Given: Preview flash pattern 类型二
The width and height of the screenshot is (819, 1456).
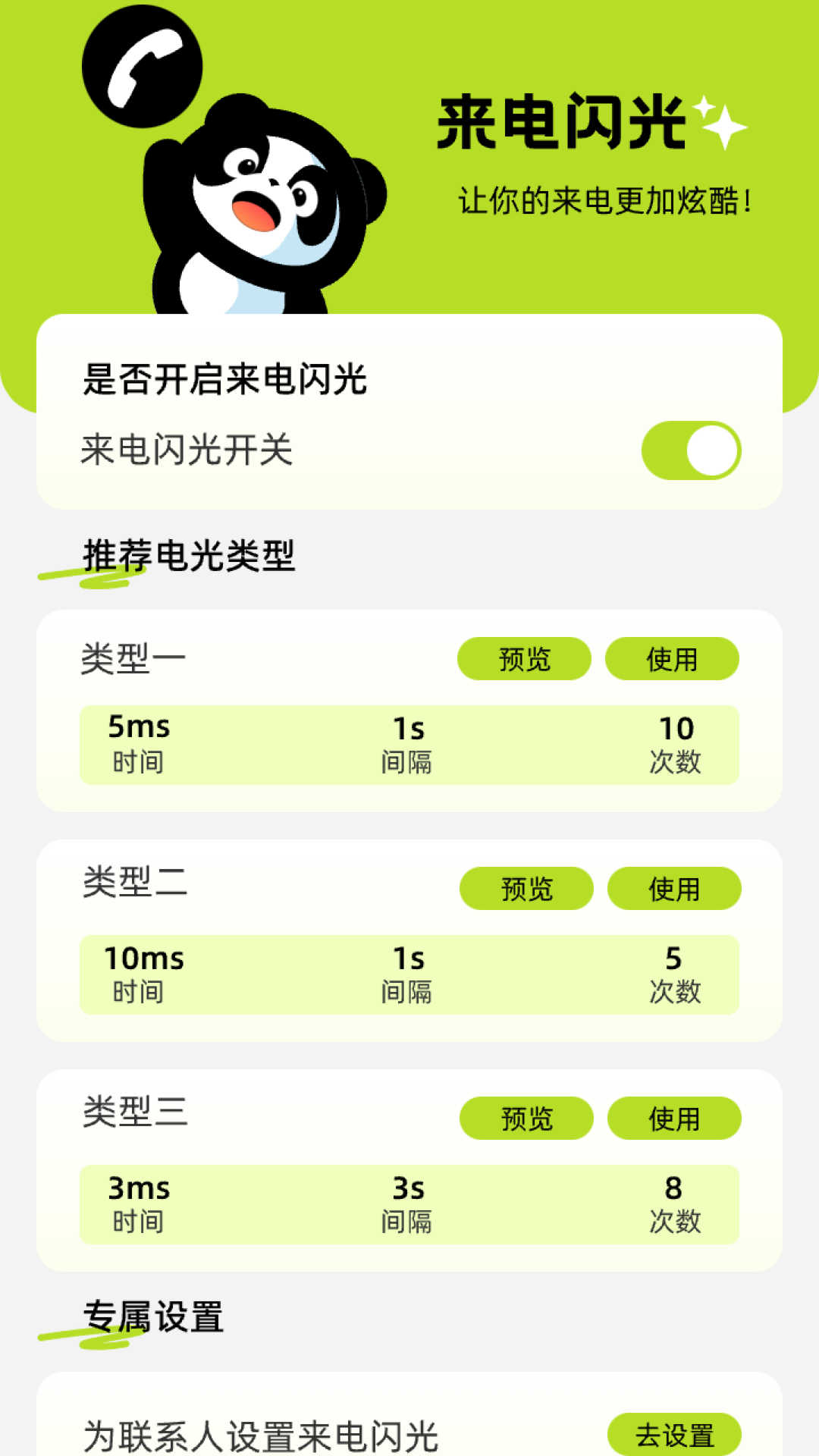Looking at the screenshot, I should coord(526,889).
